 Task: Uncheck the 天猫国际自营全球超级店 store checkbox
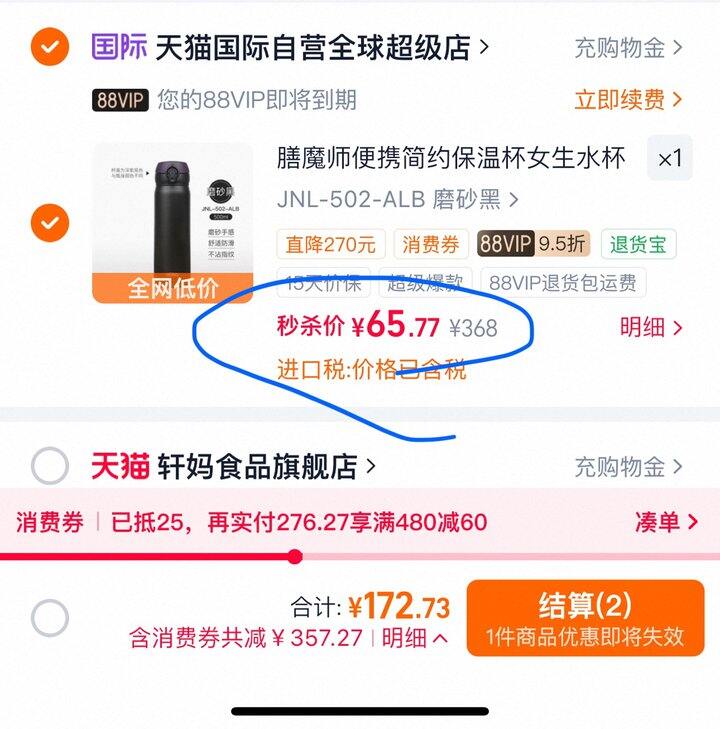pyautogui.click(x=50, y=46)
